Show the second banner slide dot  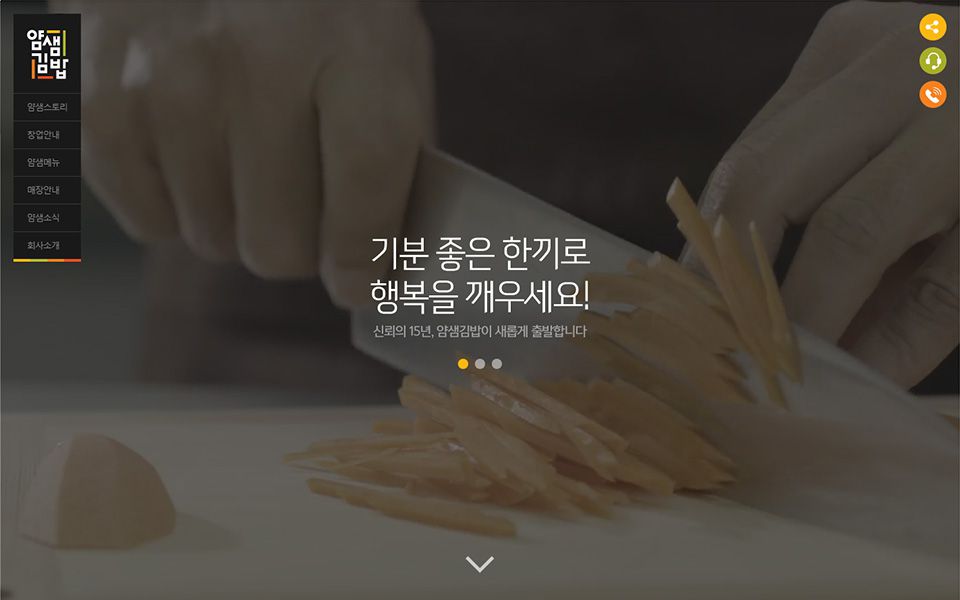click(480, 364)
